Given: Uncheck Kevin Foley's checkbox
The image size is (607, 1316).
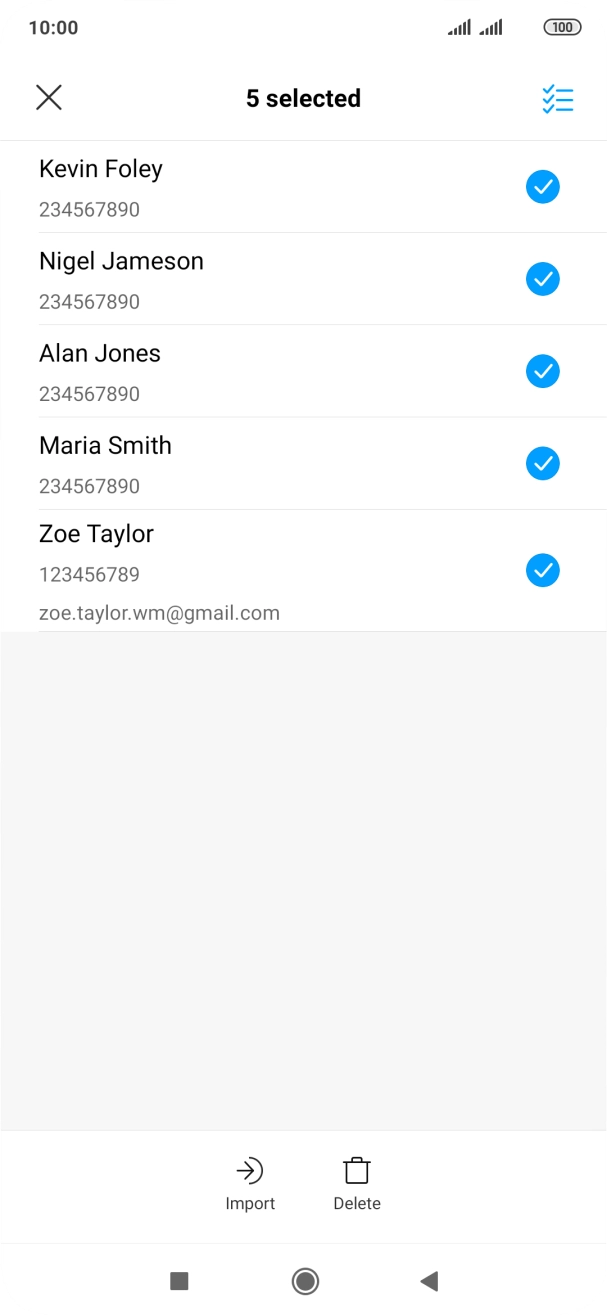Looking at the screenshot, I should (542, 187).
